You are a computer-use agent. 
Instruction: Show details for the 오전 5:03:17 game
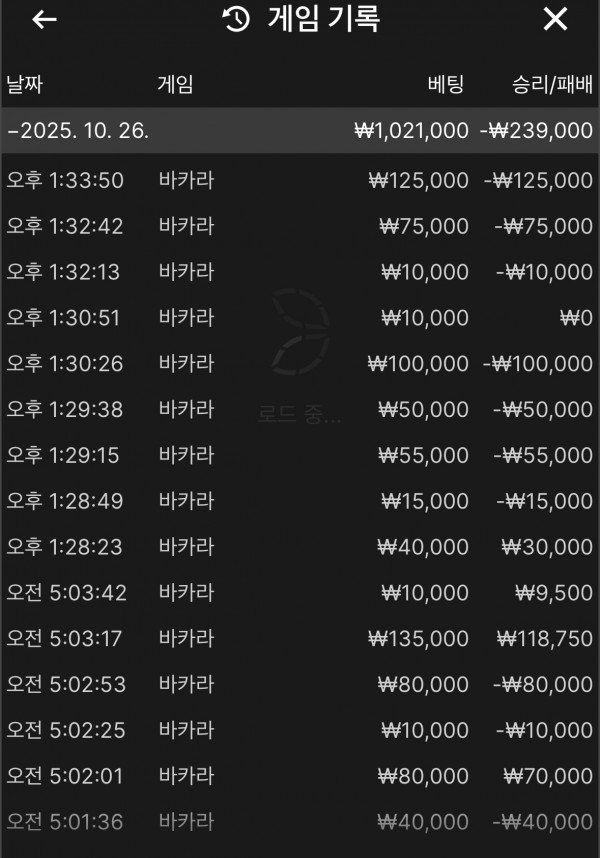(x=299, y=638)
